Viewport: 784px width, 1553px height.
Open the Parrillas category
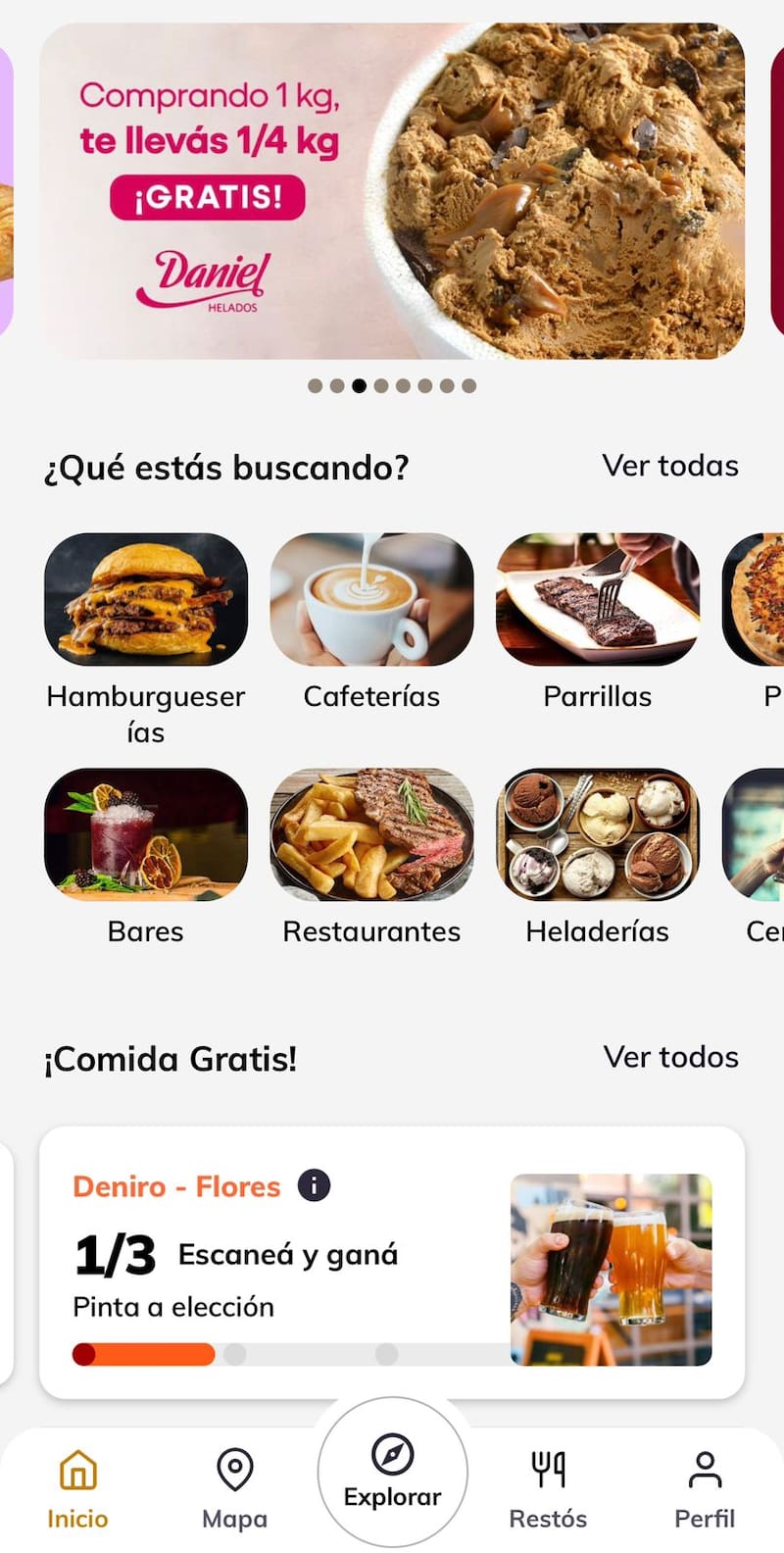(x=598, y=598)
